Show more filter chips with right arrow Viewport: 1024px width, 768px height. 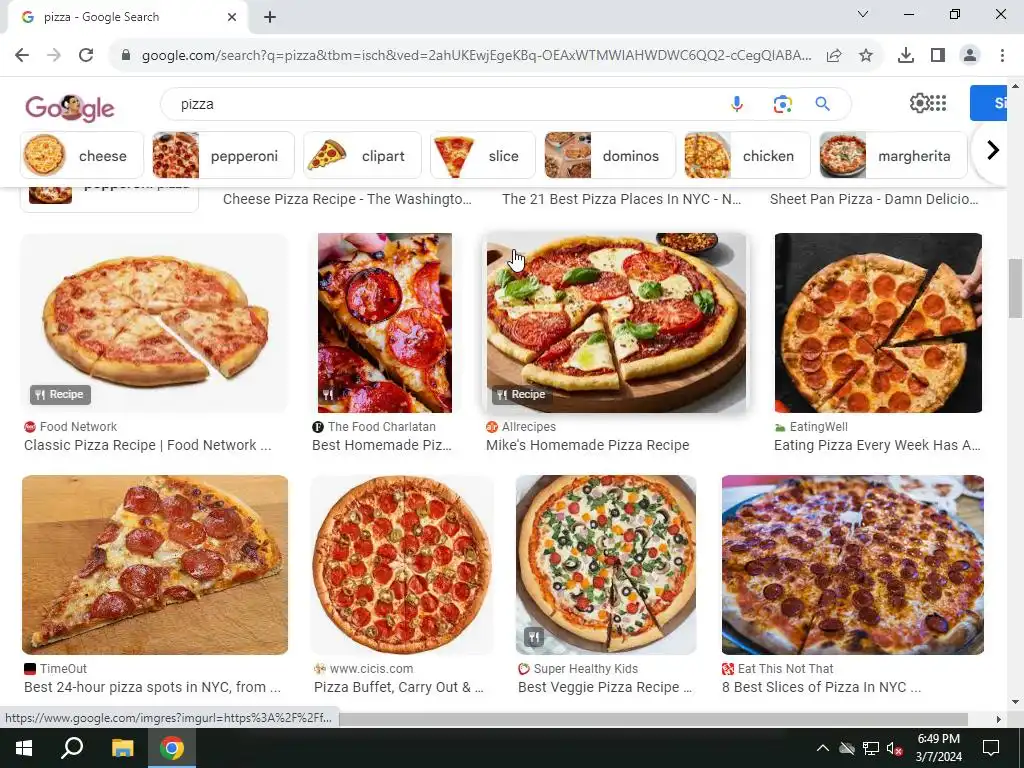point(992,151)
